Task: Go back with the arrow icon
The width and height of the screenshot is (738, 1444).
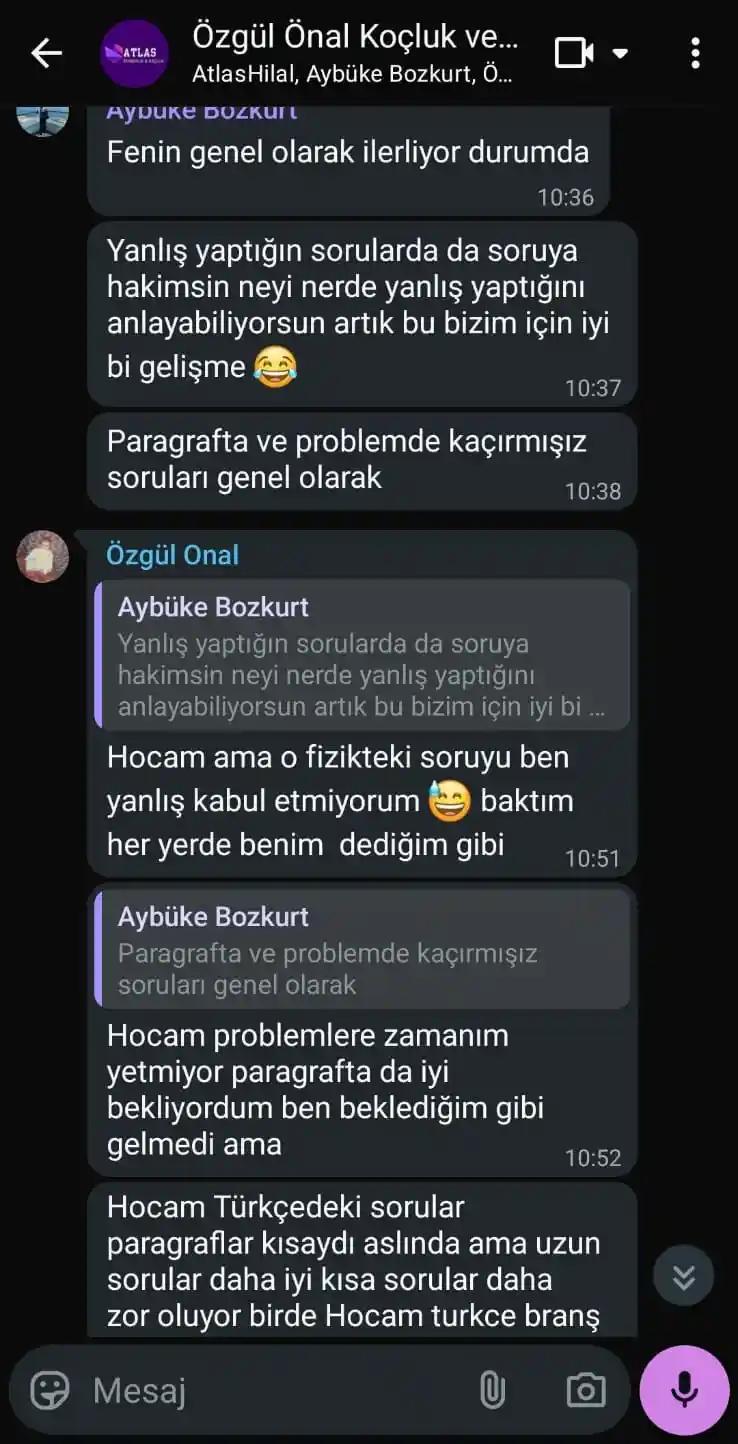Action: [44, 54]
